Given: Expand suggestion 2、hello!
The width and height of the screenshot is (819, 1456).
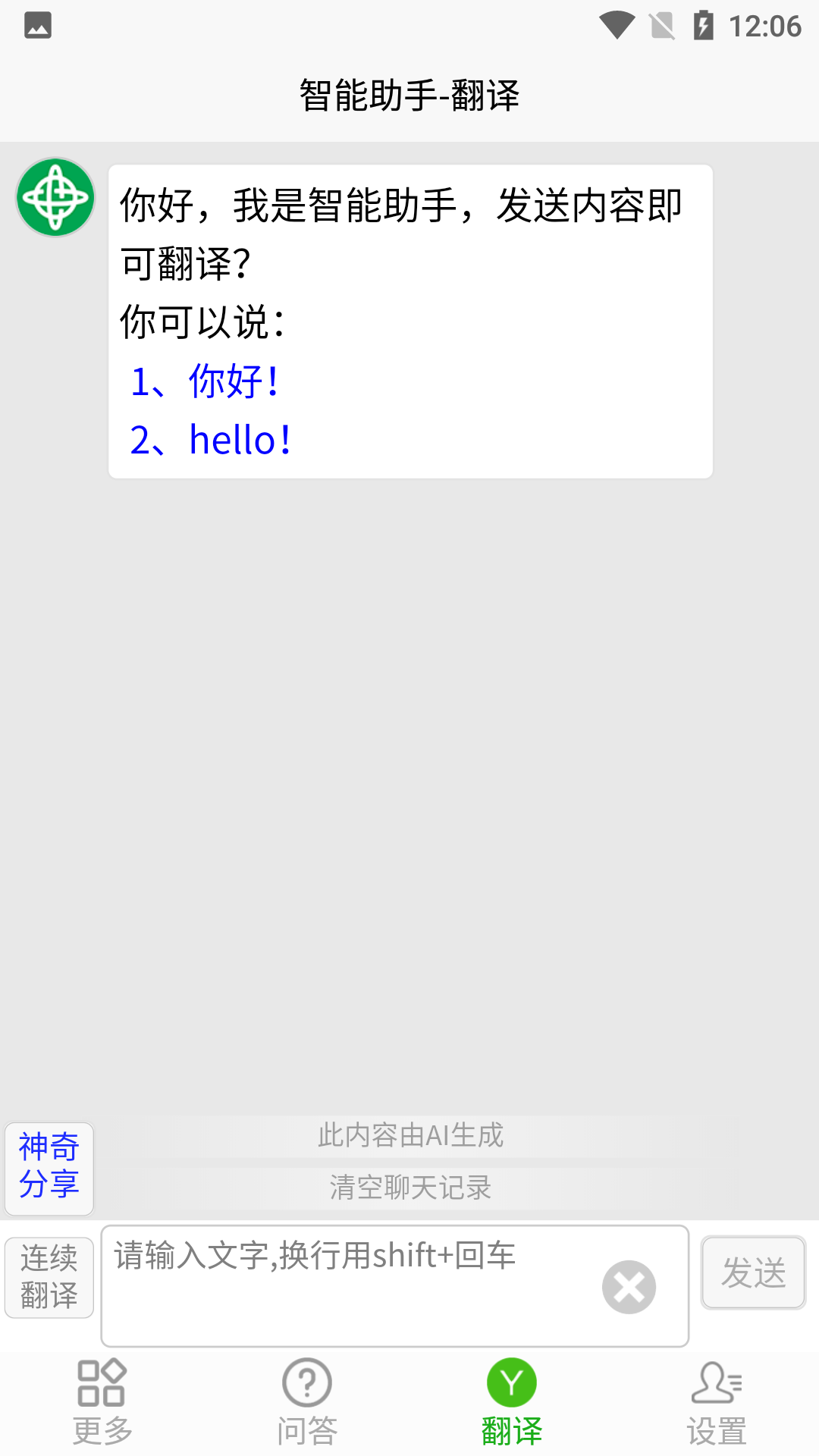Looking at the screenshot, I should click(211, 440).
